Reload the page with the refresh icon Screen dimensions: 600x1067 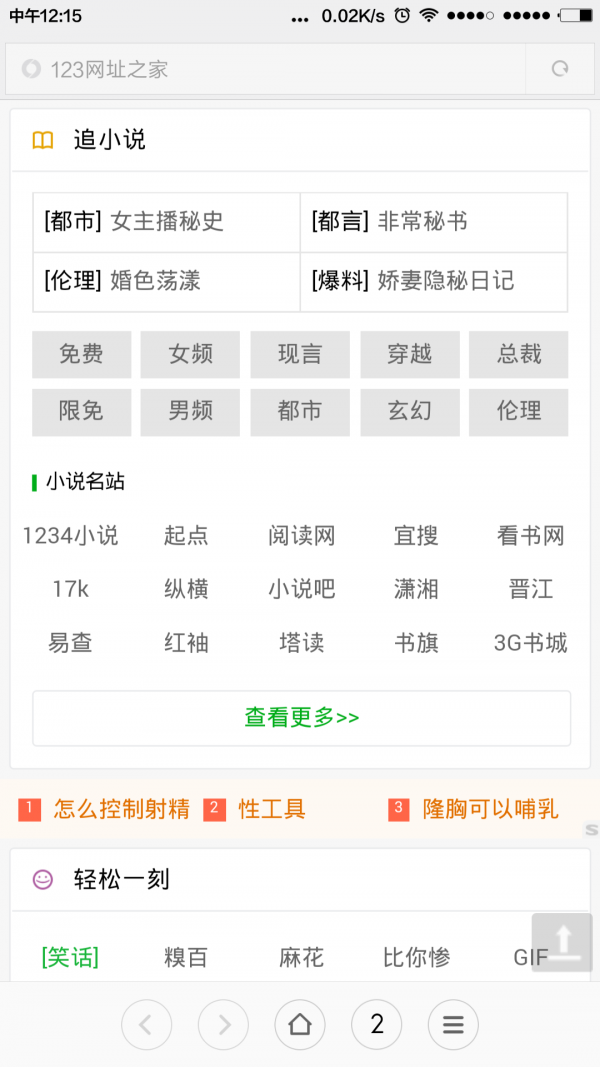click(560, 69)
